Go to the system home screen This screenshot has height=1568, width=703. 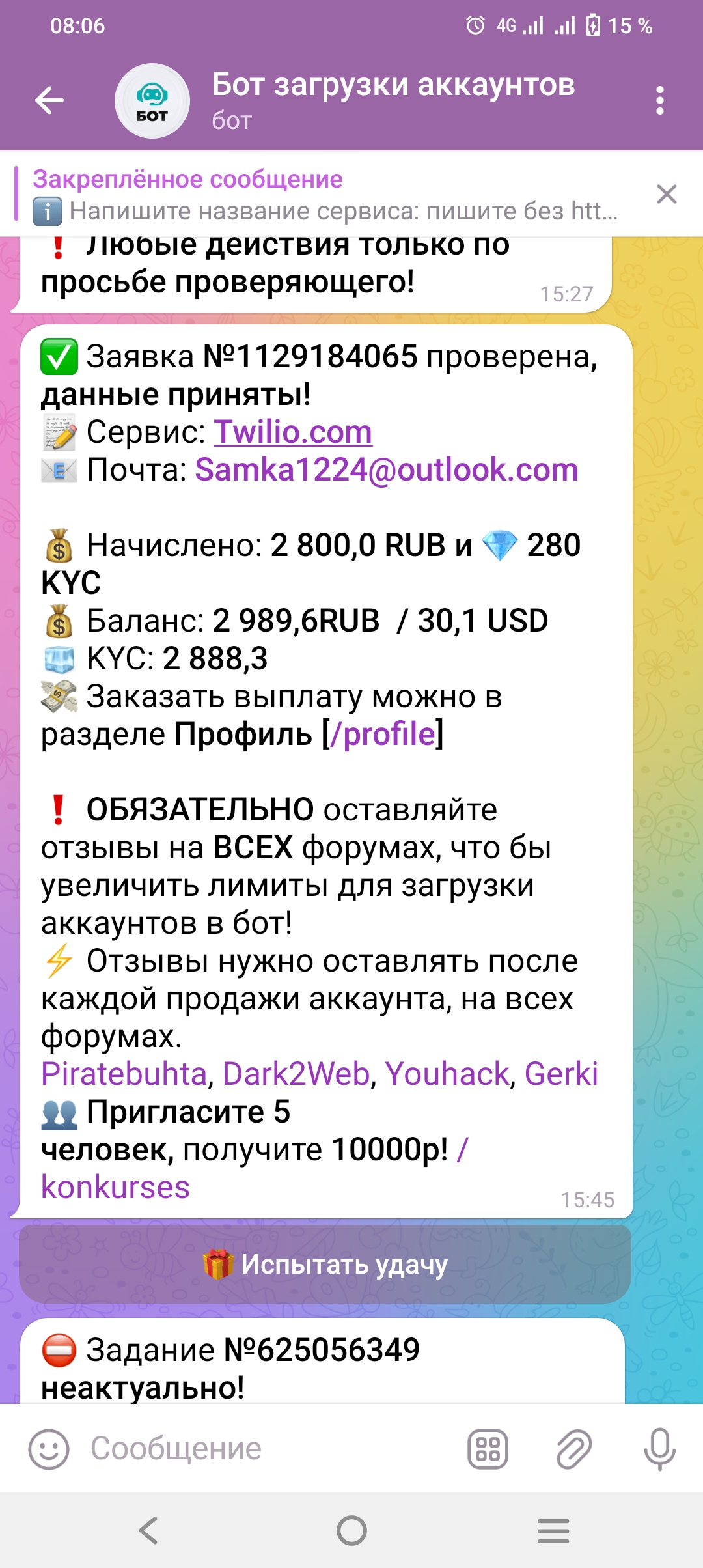point(351,1530)
